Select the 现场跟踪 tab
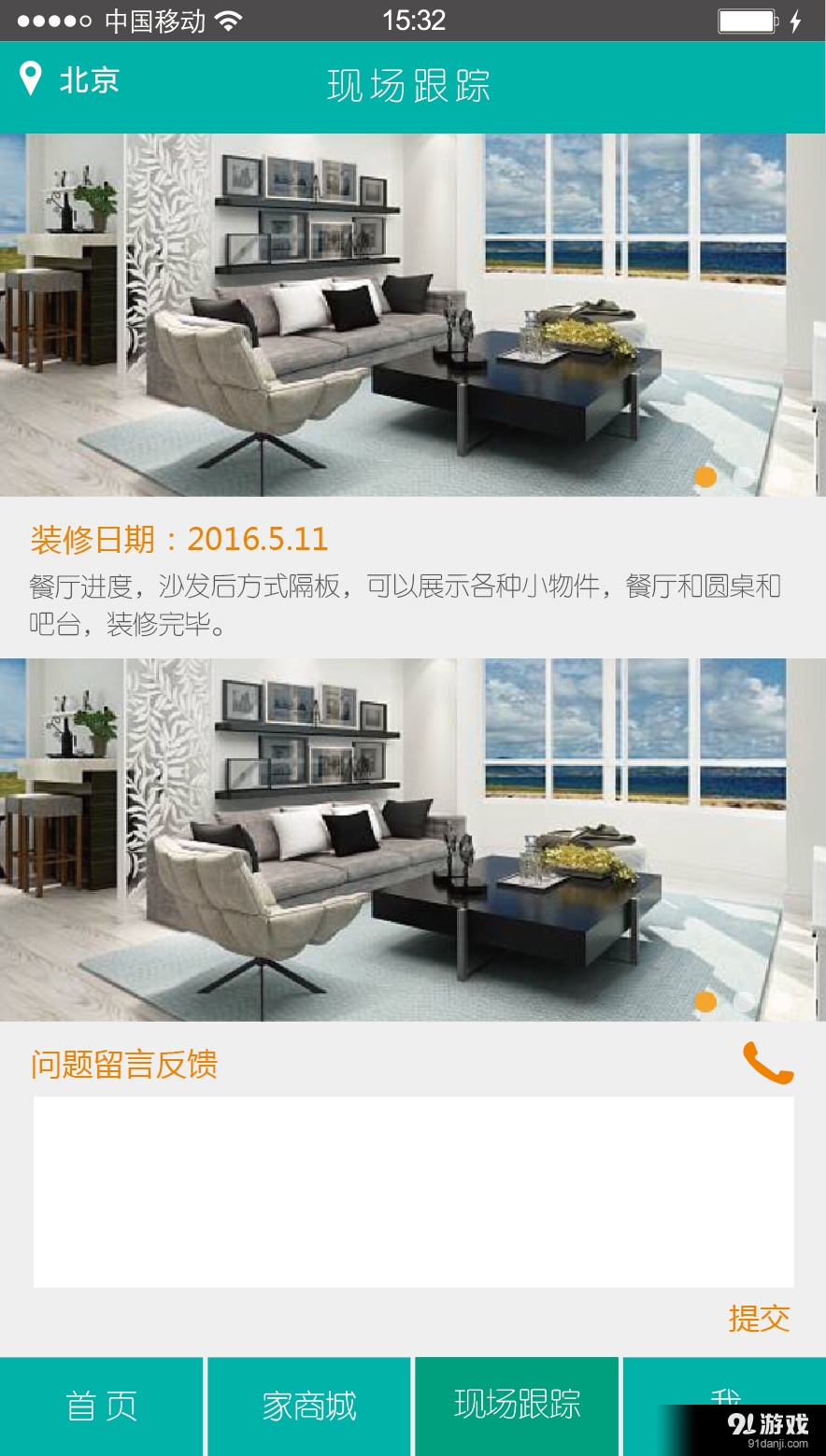The height and width of the screenshot is (1456, 826). tap(517, 1406)
